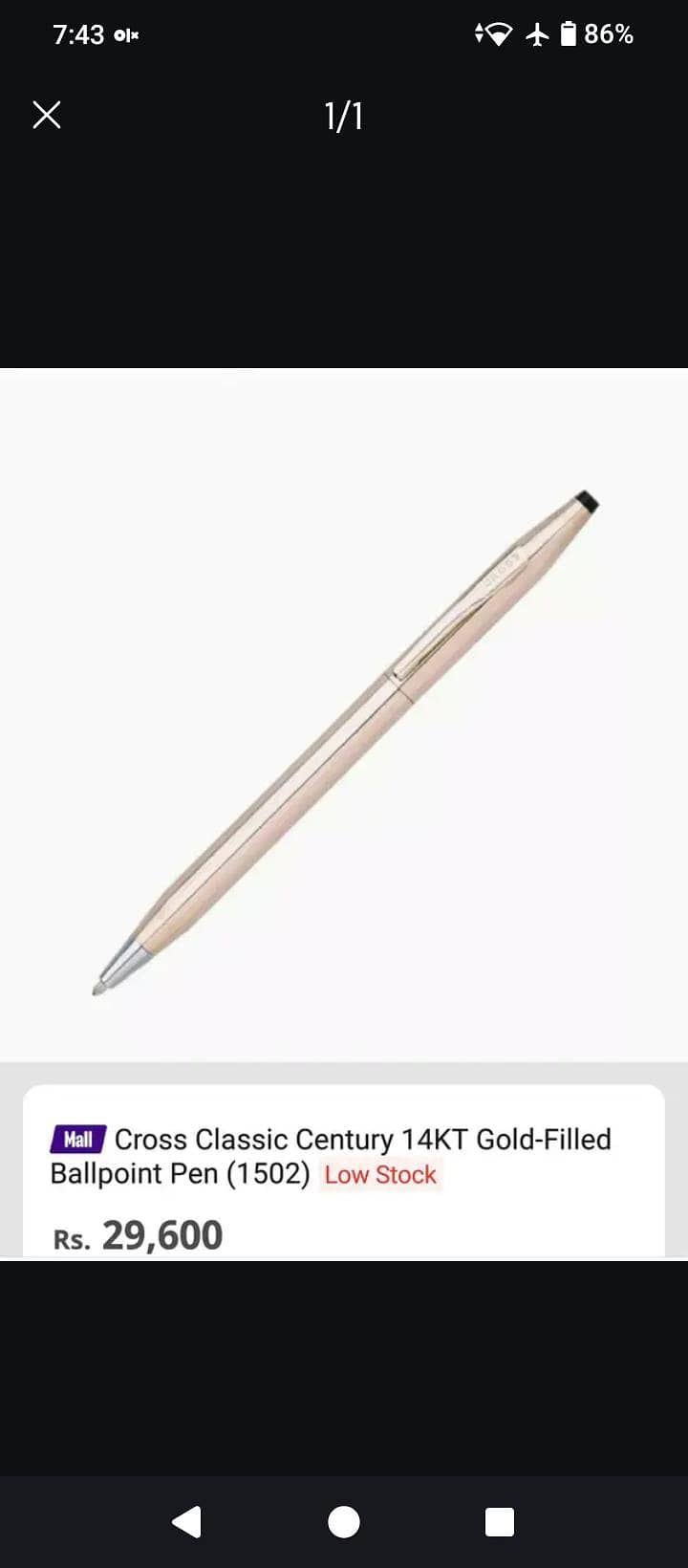Toggle airplane mode from the status bar
The height and width of the screenshot is (1568, 688).
[x=537, y=34]
